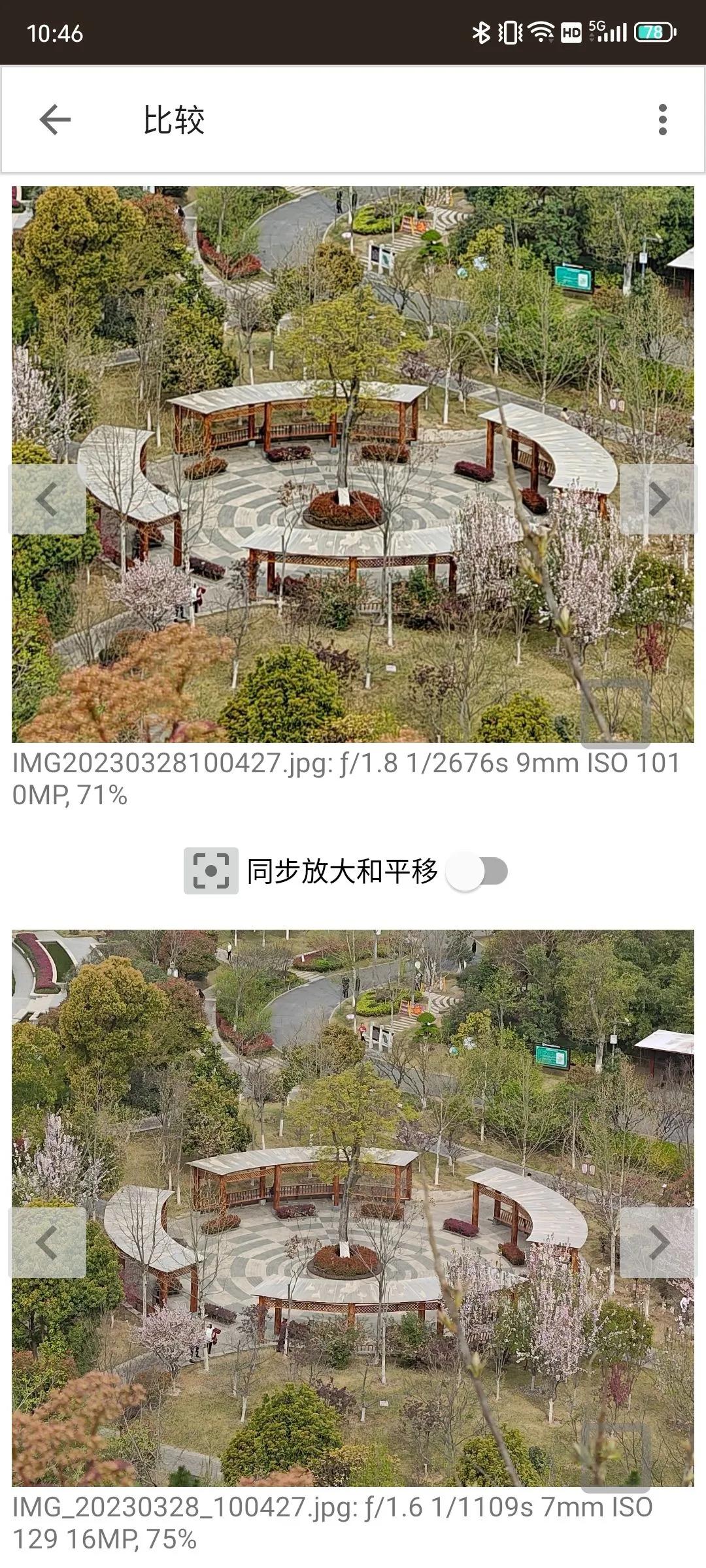Show previous photo in the bottom image
The width and height of the screenshot is (706, 1568).
point(47,1243)
